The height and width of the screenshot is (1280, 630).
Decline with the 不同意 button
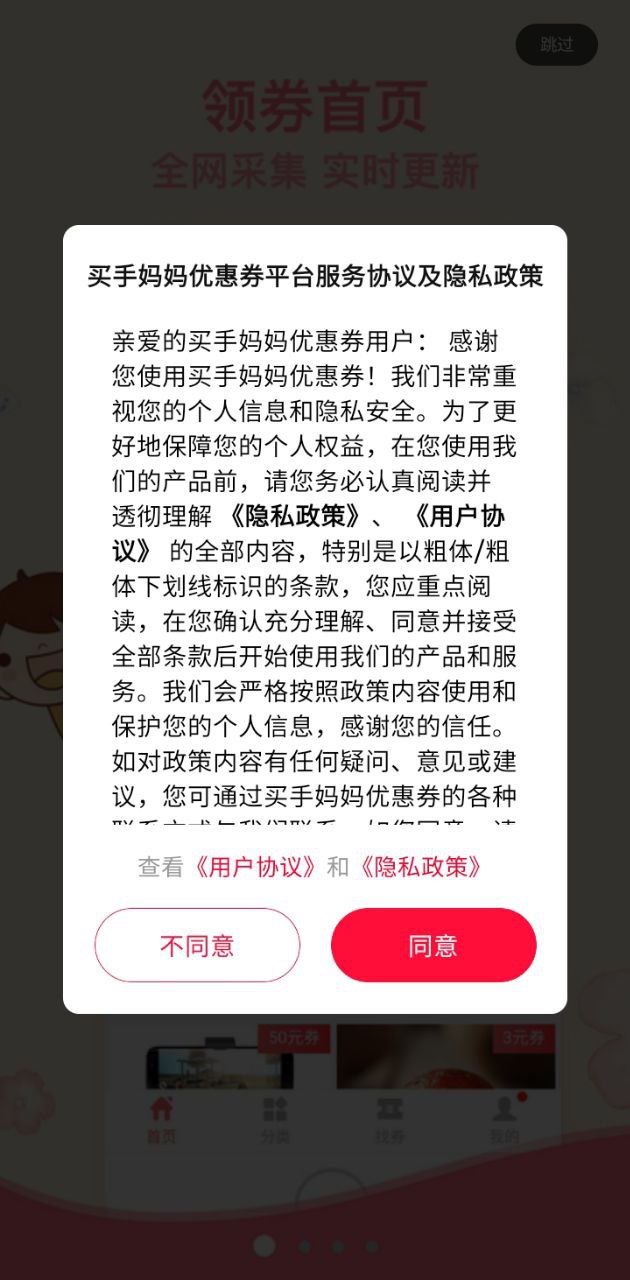point(197,945)
